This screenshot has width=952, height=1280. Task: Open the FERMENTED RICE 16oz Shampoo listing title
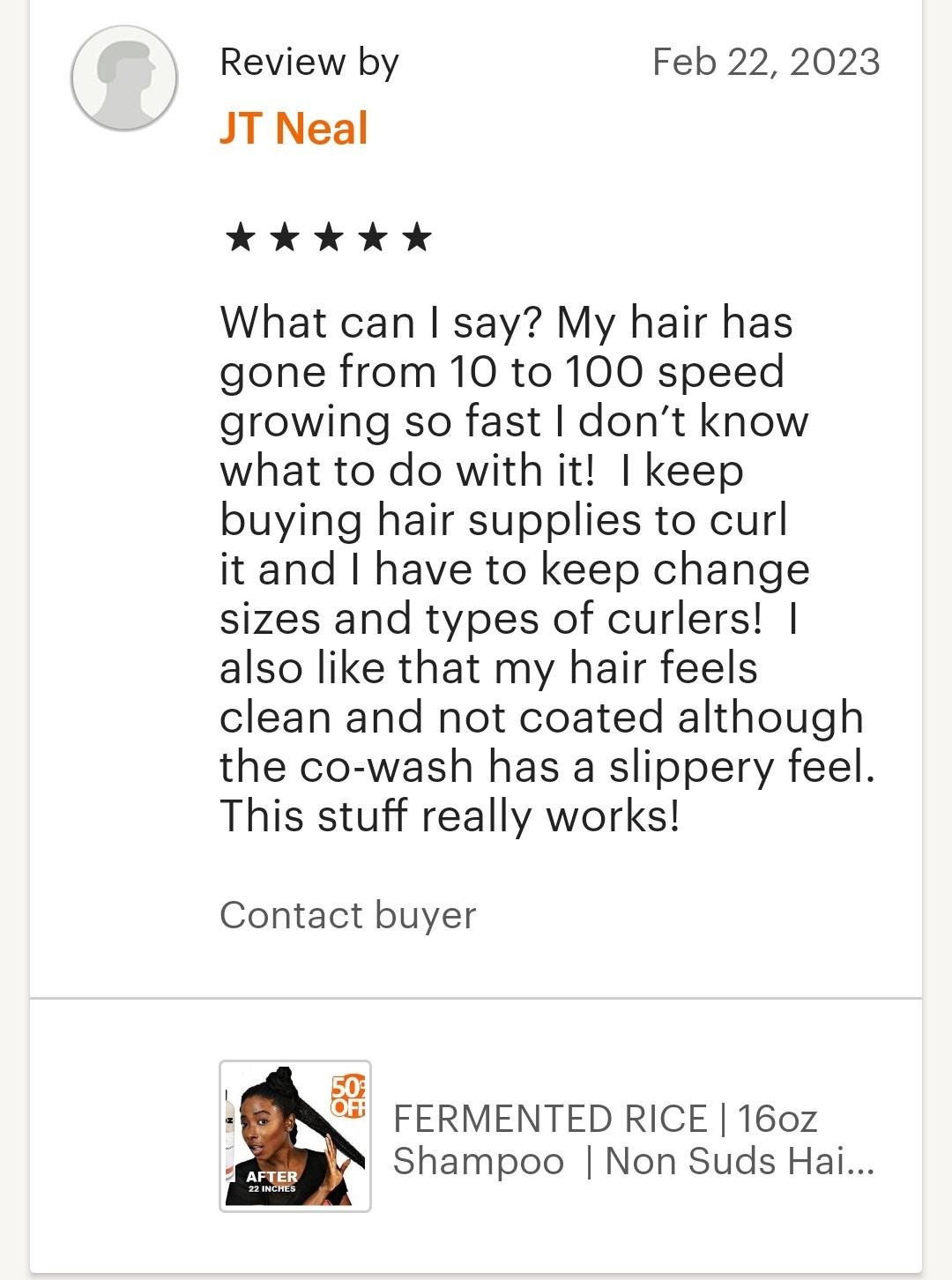point(633,1140)
